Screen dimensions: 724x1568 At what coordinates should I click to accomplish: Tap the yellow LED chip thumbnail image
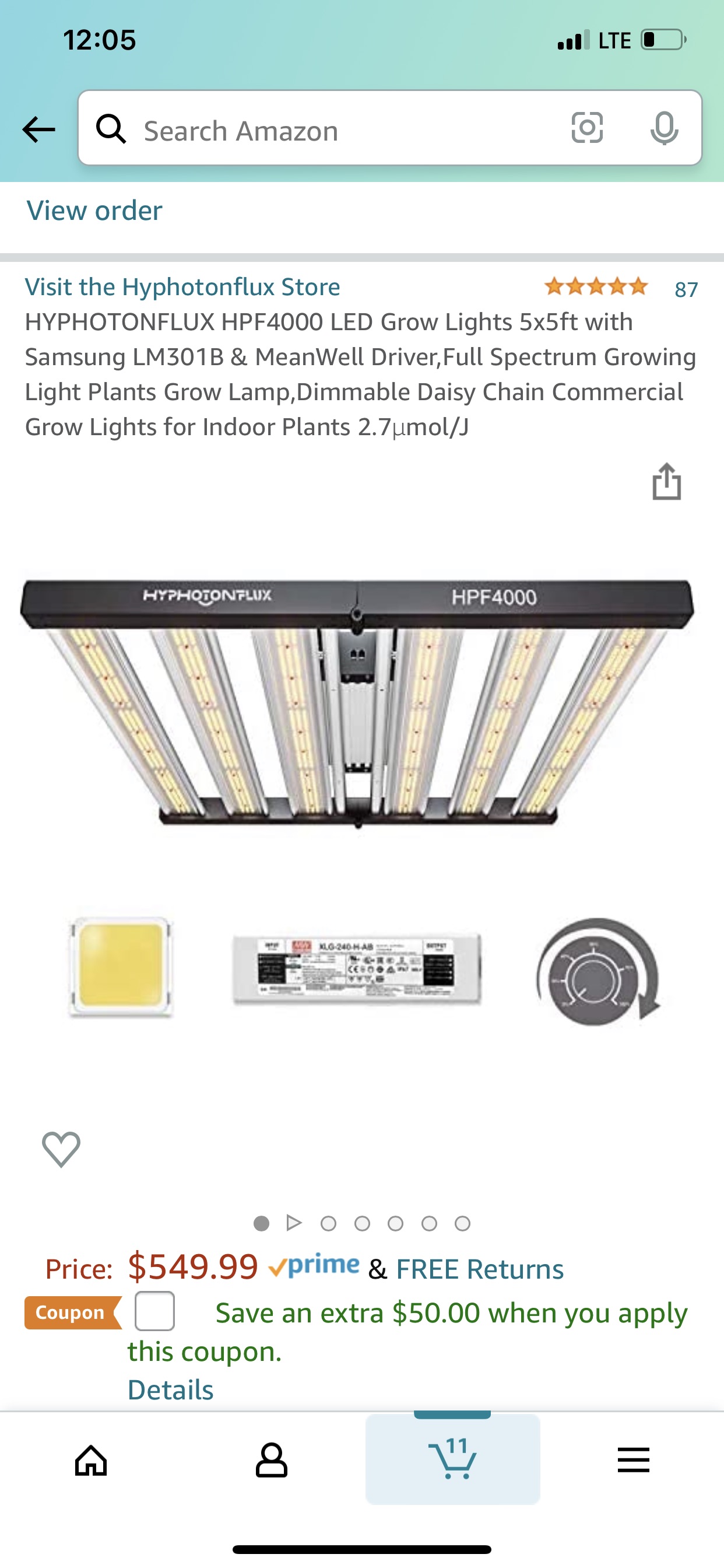click(x=122, y=967)
